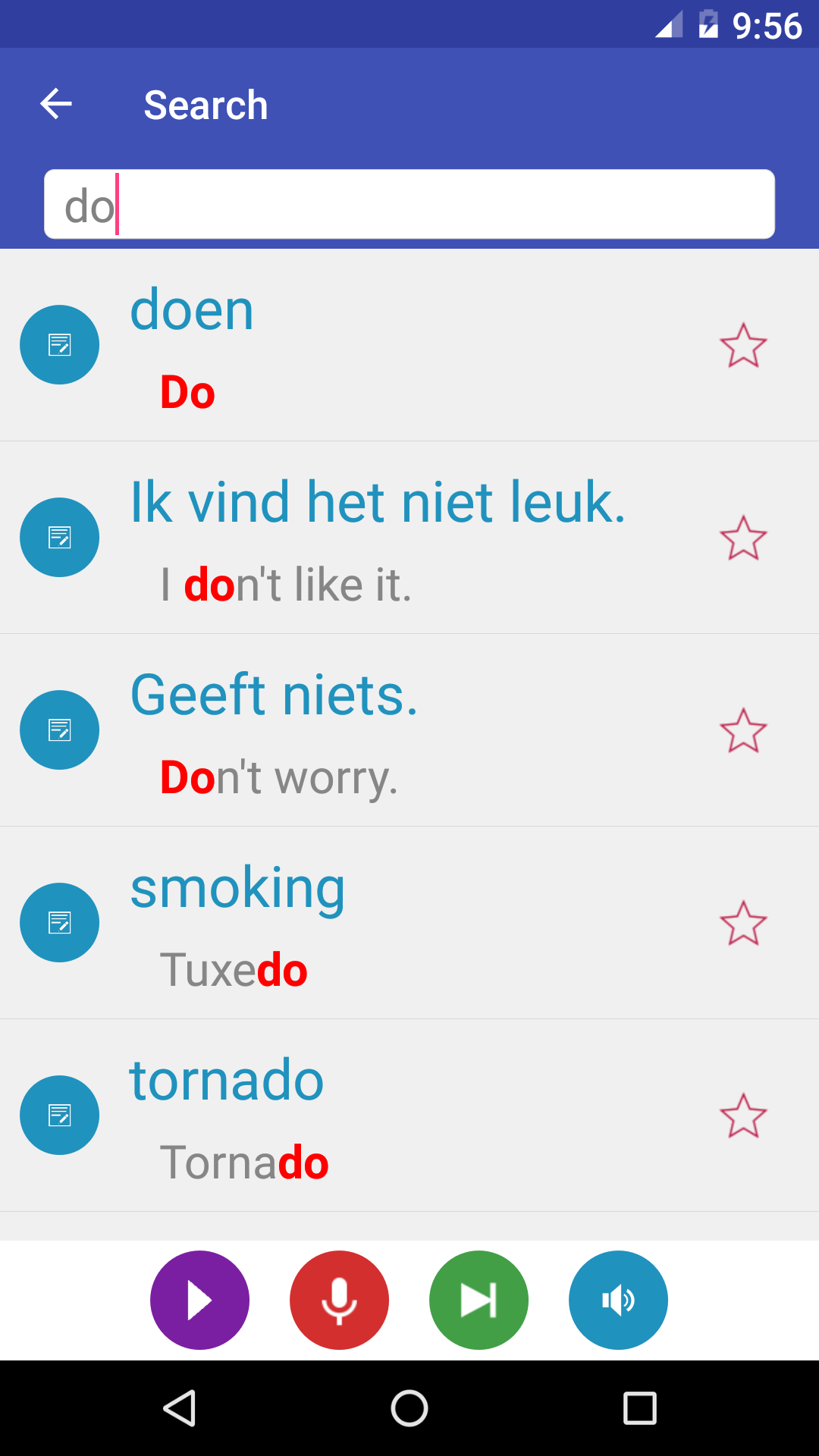Start recording with the red microphone
819x1456 pixels.
pos(339,1300)
